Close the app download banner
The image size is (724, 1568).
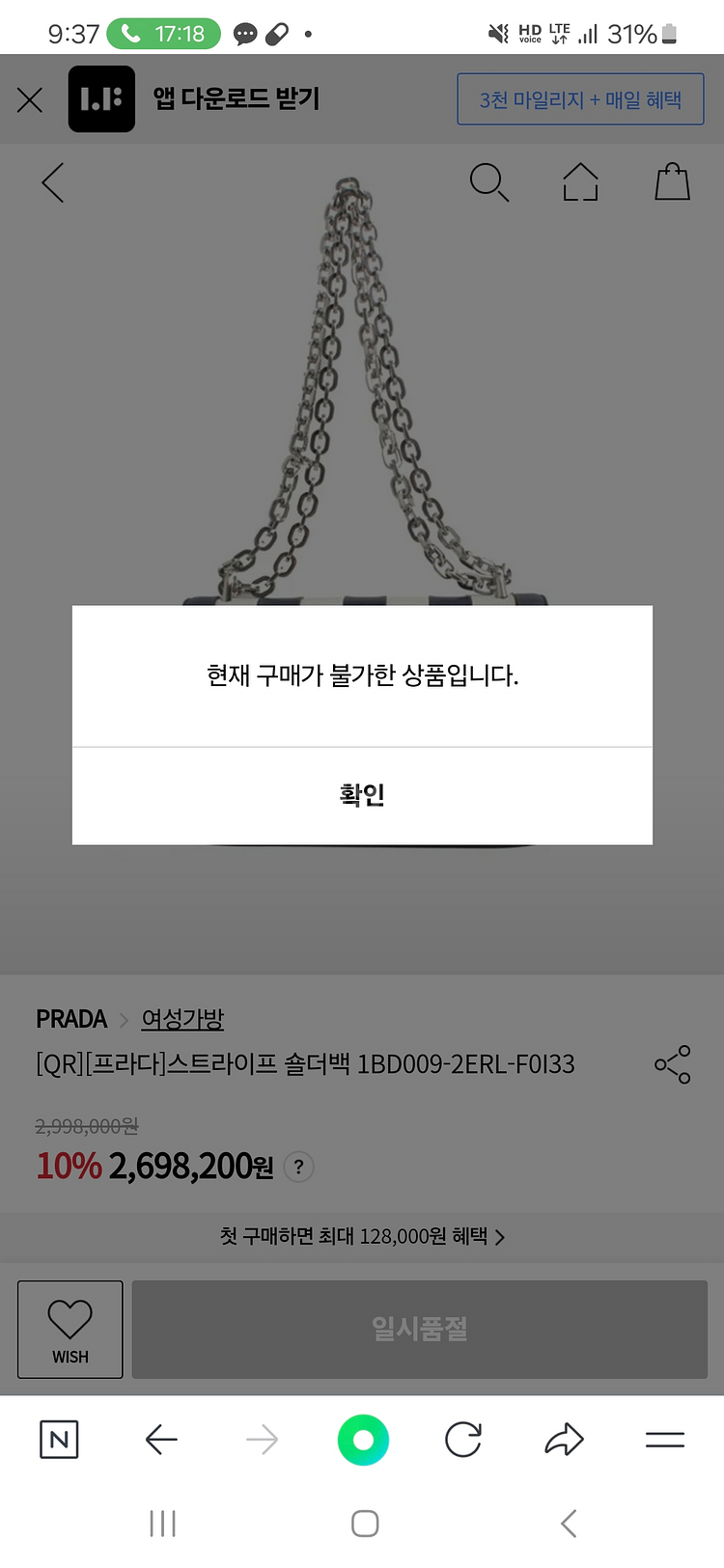[x=30, y=99]
